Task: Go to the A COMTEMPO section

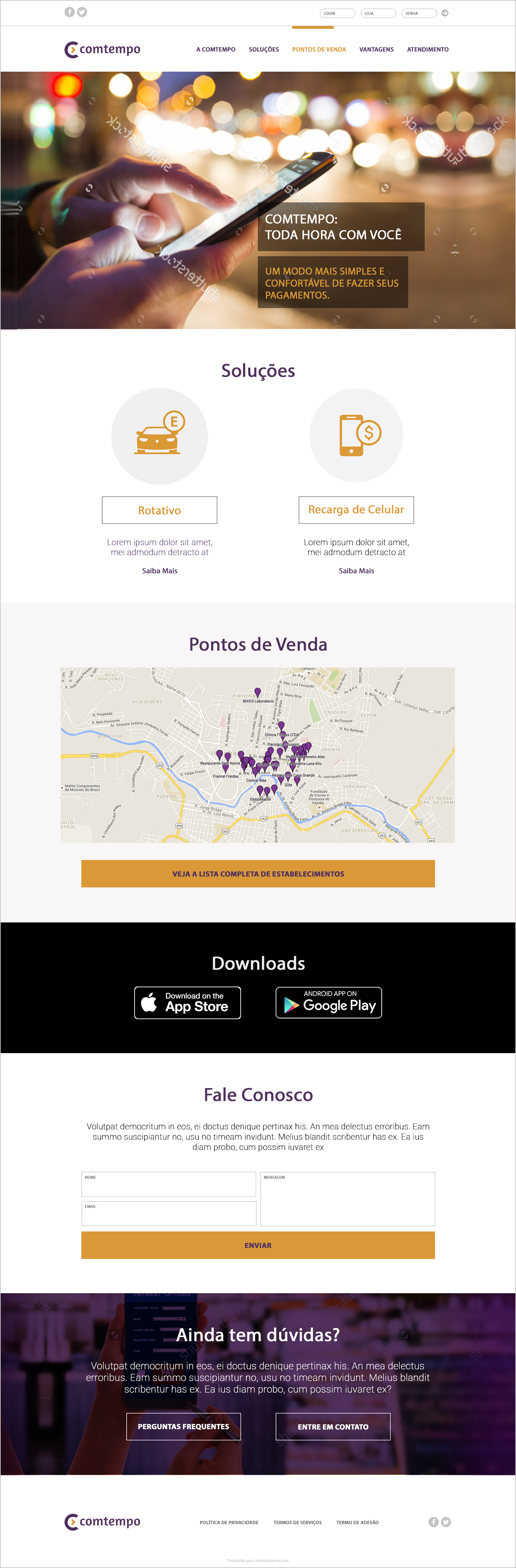Action: (x=216, y=49)
